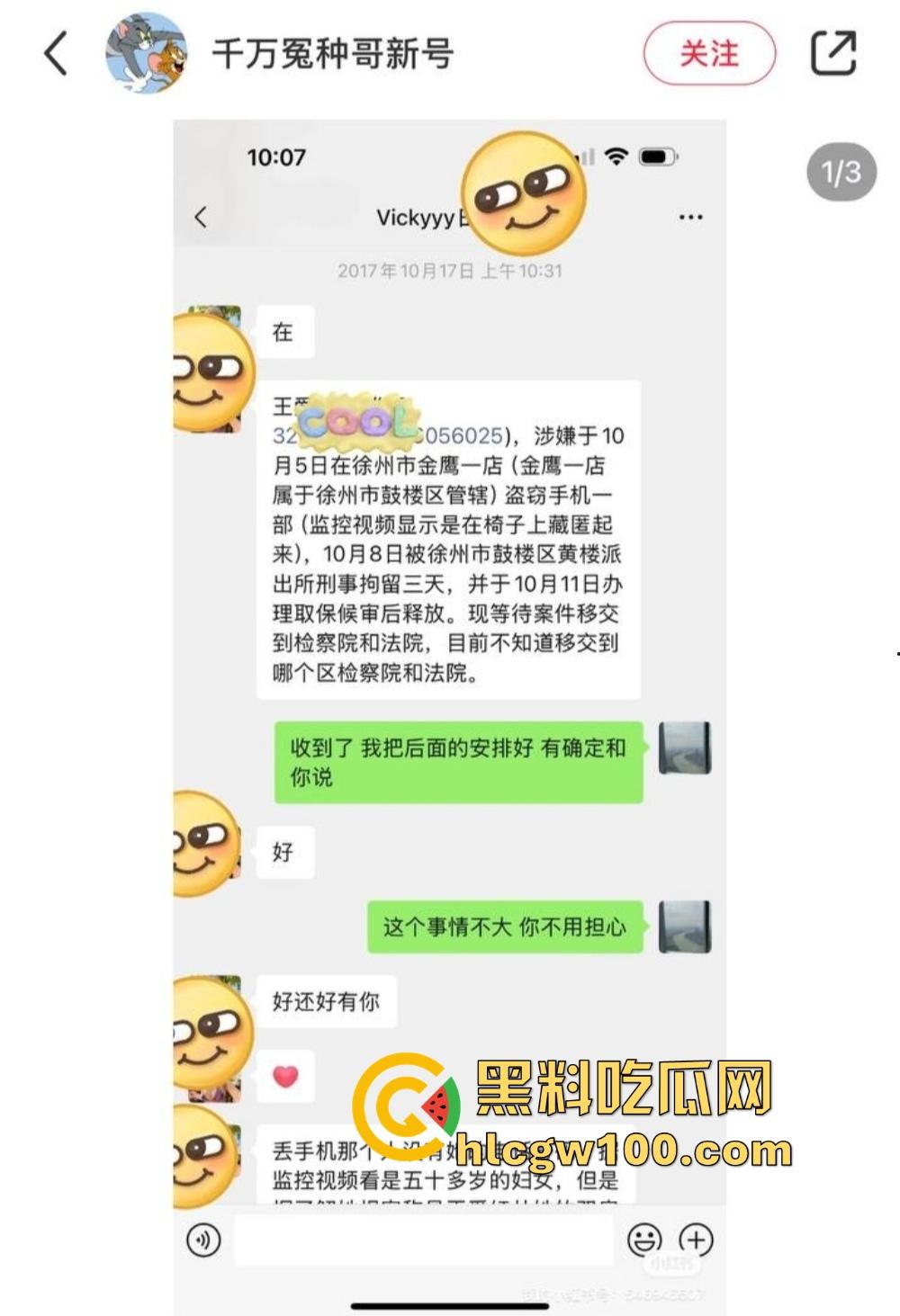Follow this author with 关注 button

[708, 54]
